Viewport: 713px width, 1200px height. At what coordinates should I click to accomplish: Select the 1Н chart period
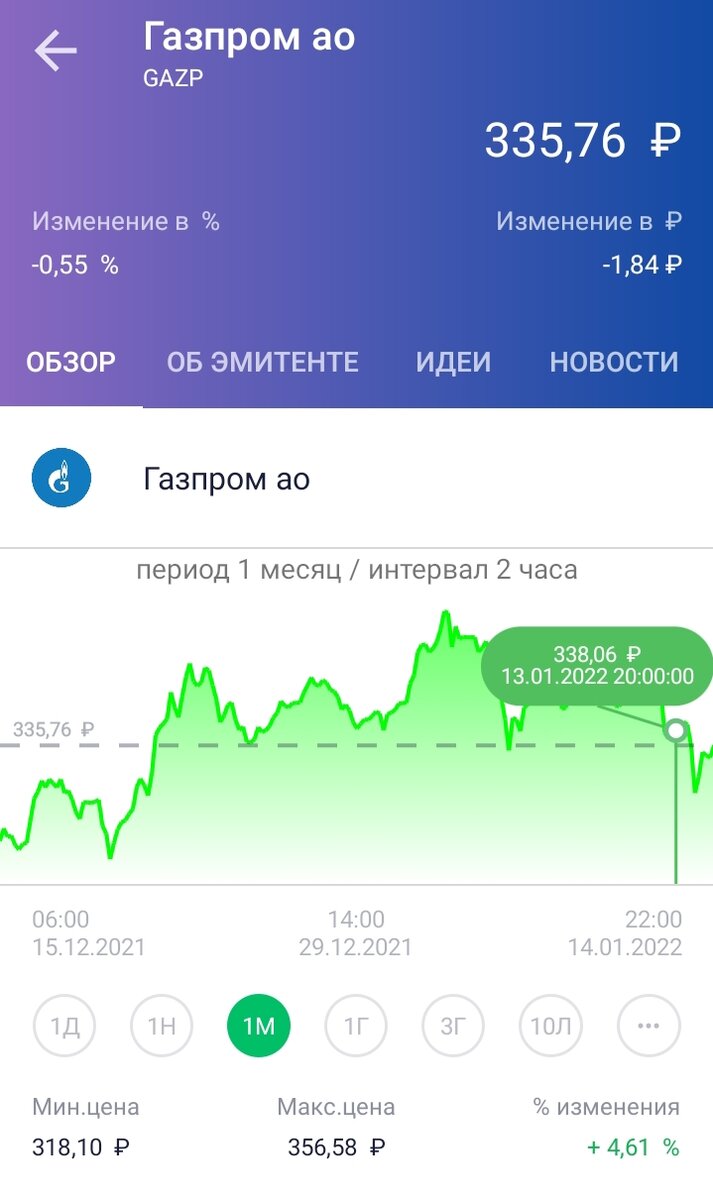coord(162,1026)
